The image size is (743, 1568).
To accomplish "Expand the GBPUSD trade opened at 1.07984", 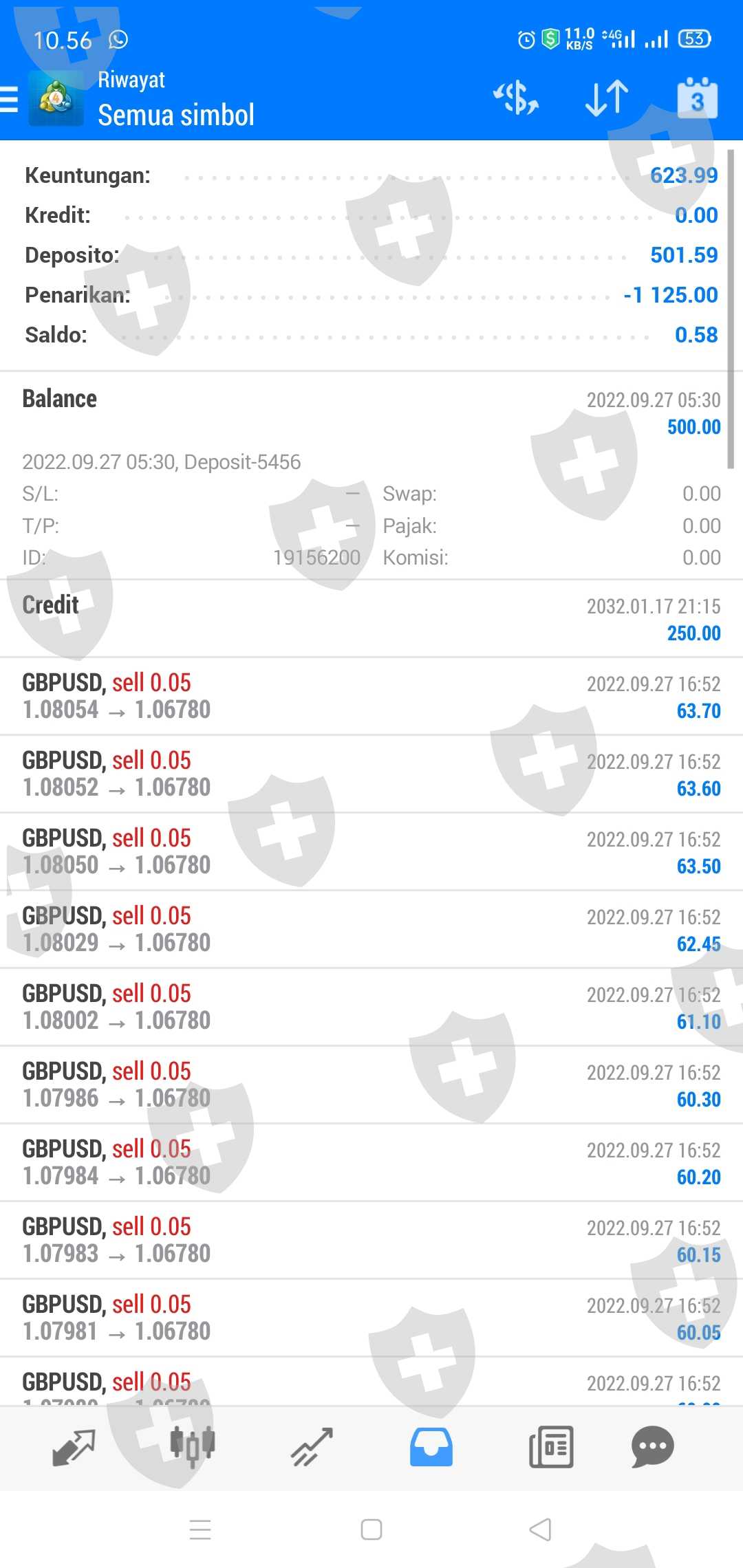I will click(371, 1162).
